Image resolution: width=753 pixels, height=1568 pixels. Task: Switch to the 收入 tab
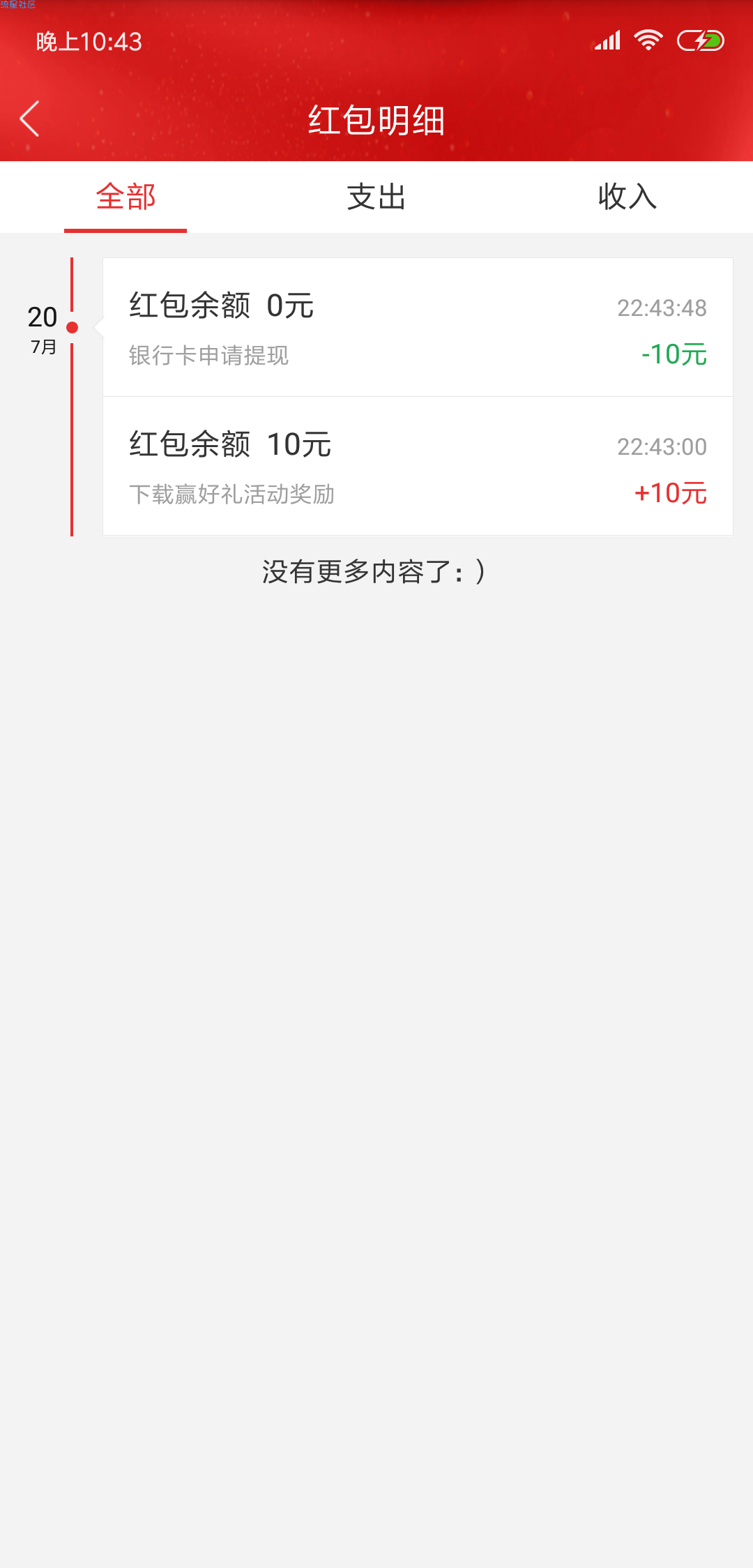[x=627, y=197]
